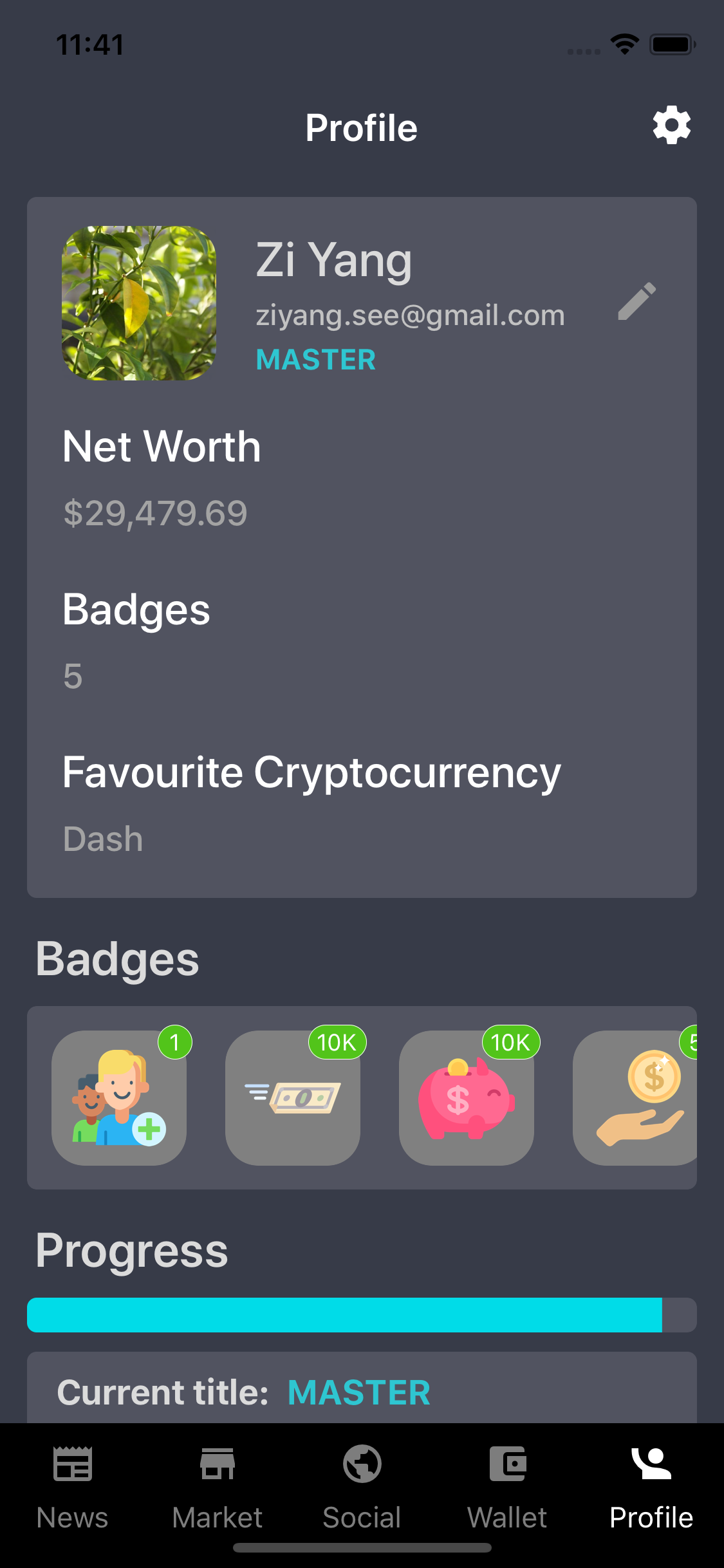Tap the profile avatar picture

pyautogui.click(x=139, y=303)
